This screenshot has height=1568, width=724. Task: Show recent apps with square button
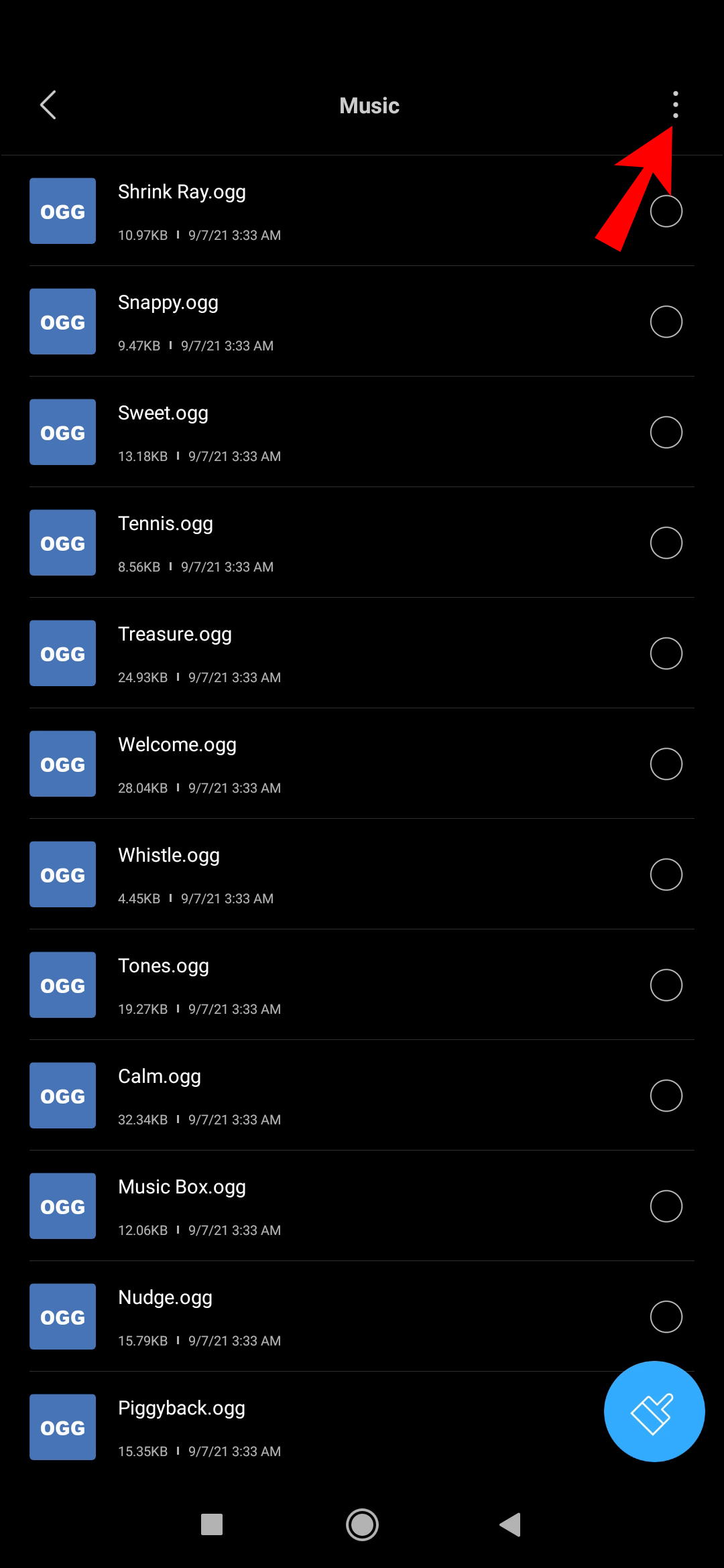coord(212,1525)
